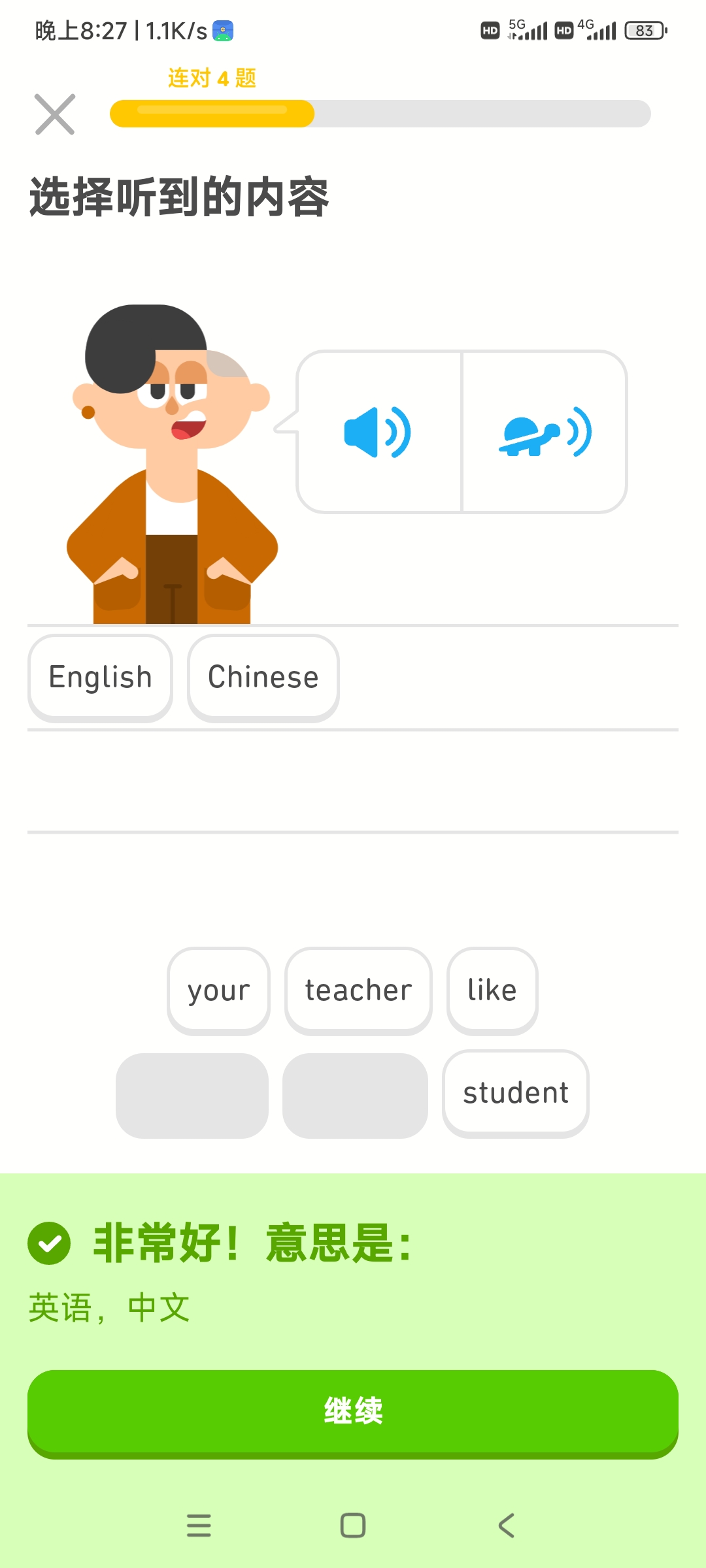This screenshot has width=706, height=1568.
Task: Close the lesson with the X icon
Action: pyautogui.click(x=55, y=114)
